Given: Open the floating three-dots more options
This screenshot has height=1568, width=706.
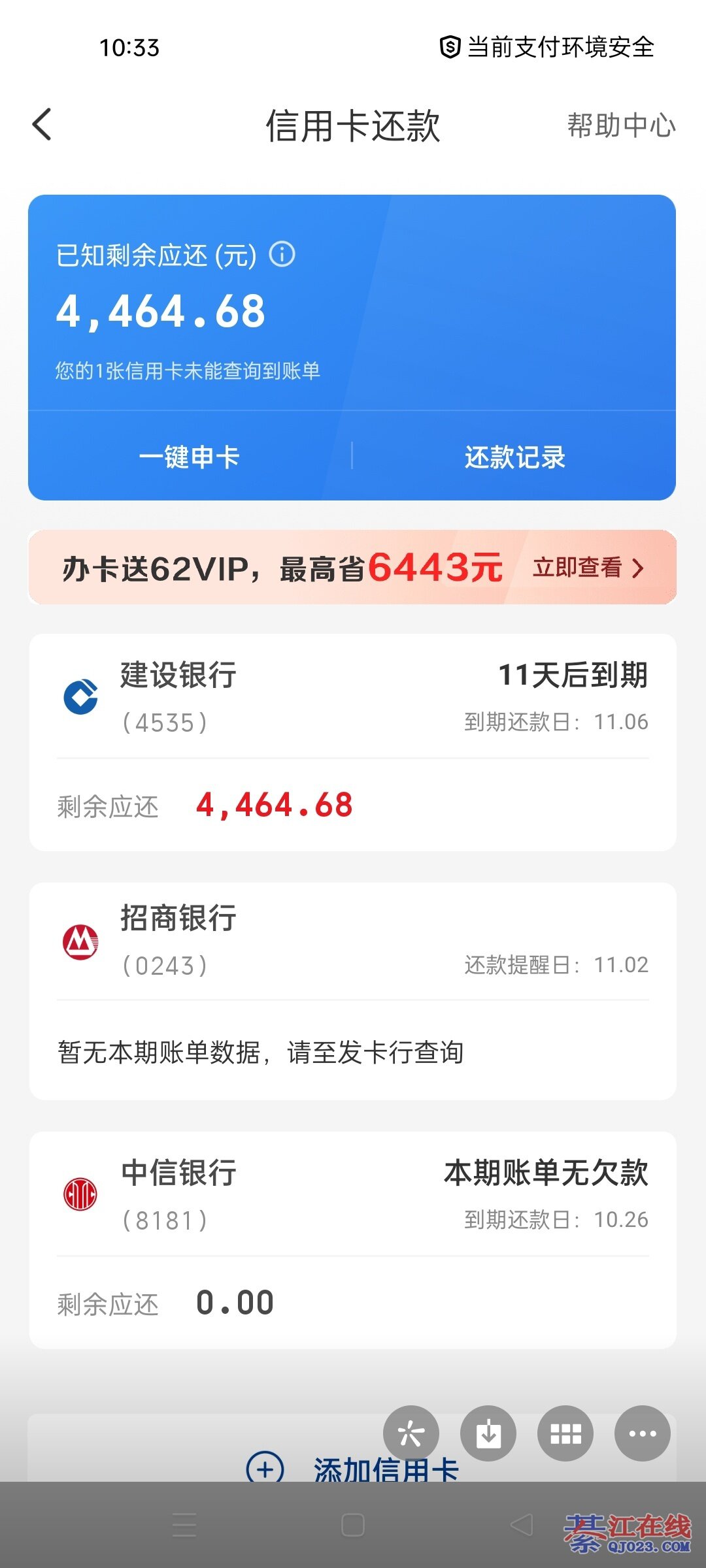Looking at the screenshot, I should 642,1433.
